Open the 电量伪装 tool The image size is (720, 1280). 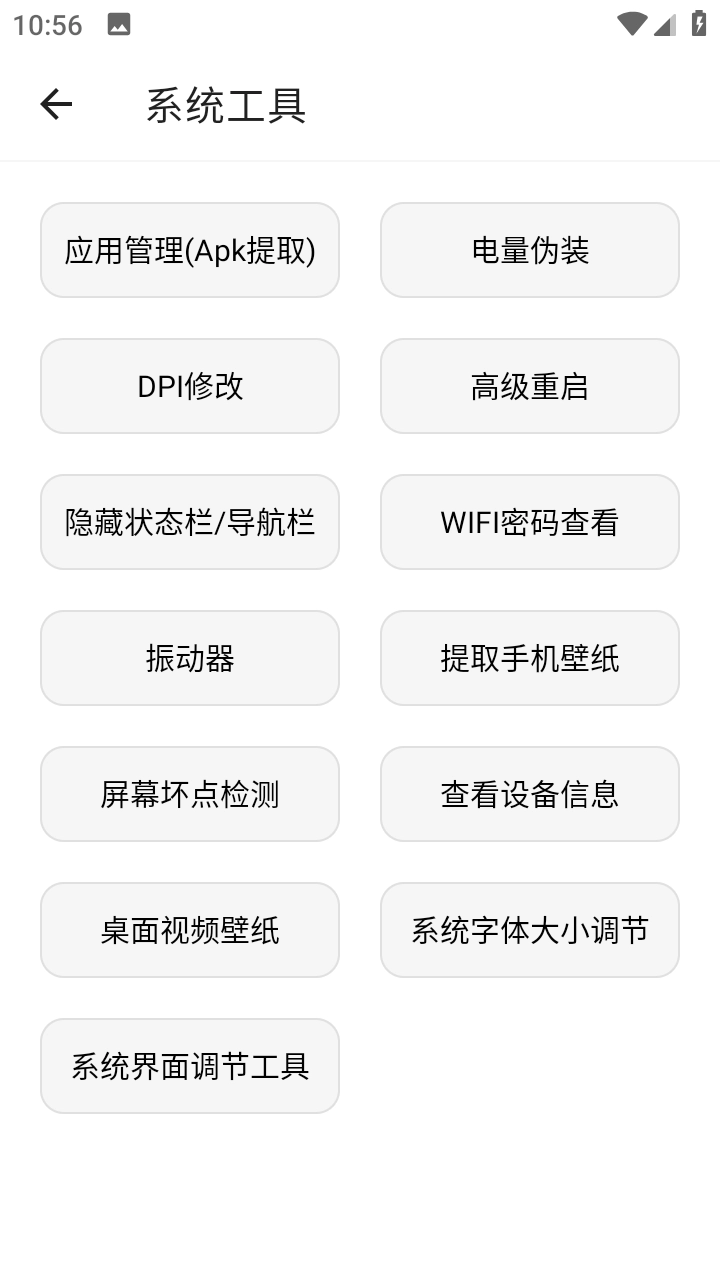tap(530, 250)
